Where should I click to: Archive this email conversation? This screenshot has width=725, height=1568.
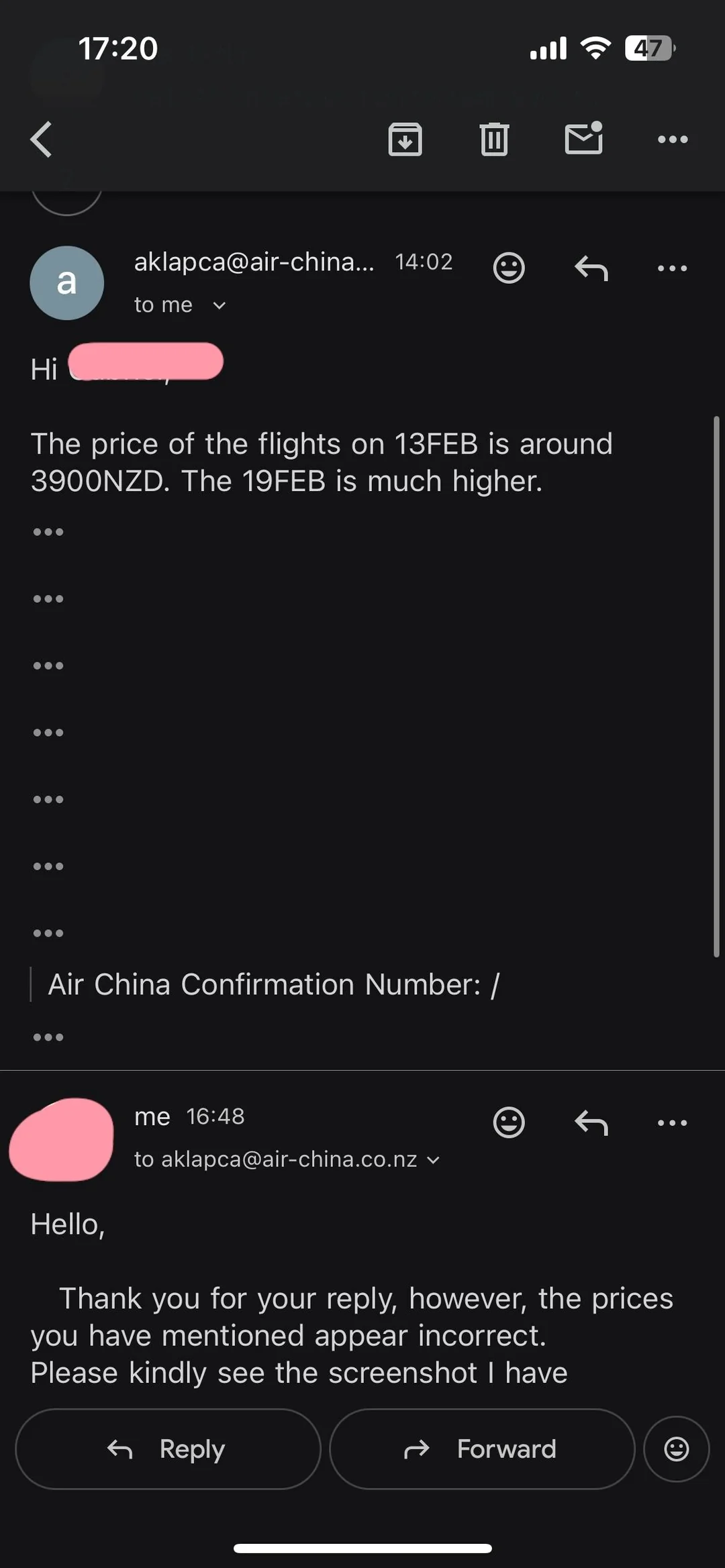point(405,140)
